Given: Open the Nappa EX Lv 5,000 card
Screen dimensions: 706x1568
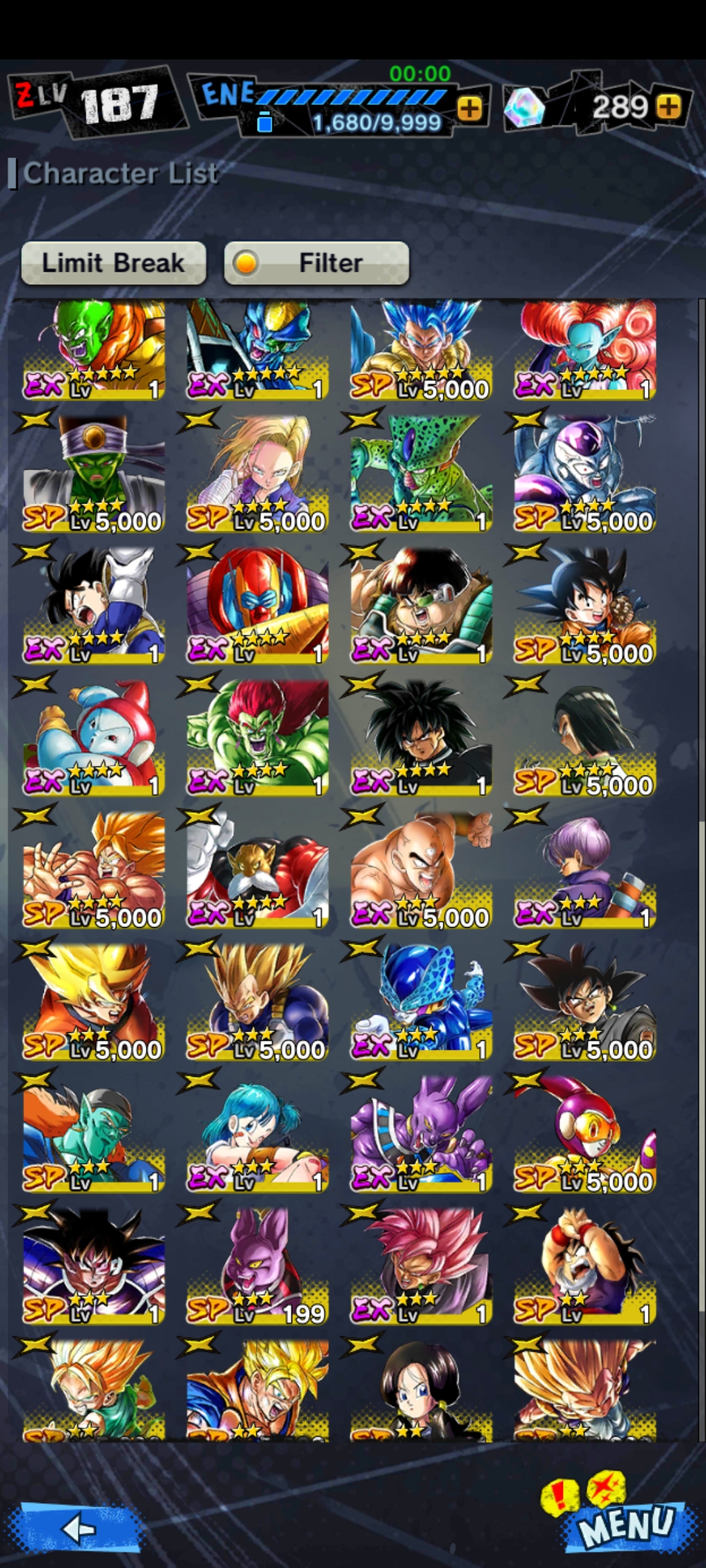Looking at the screenshot, I should point(421,870).
